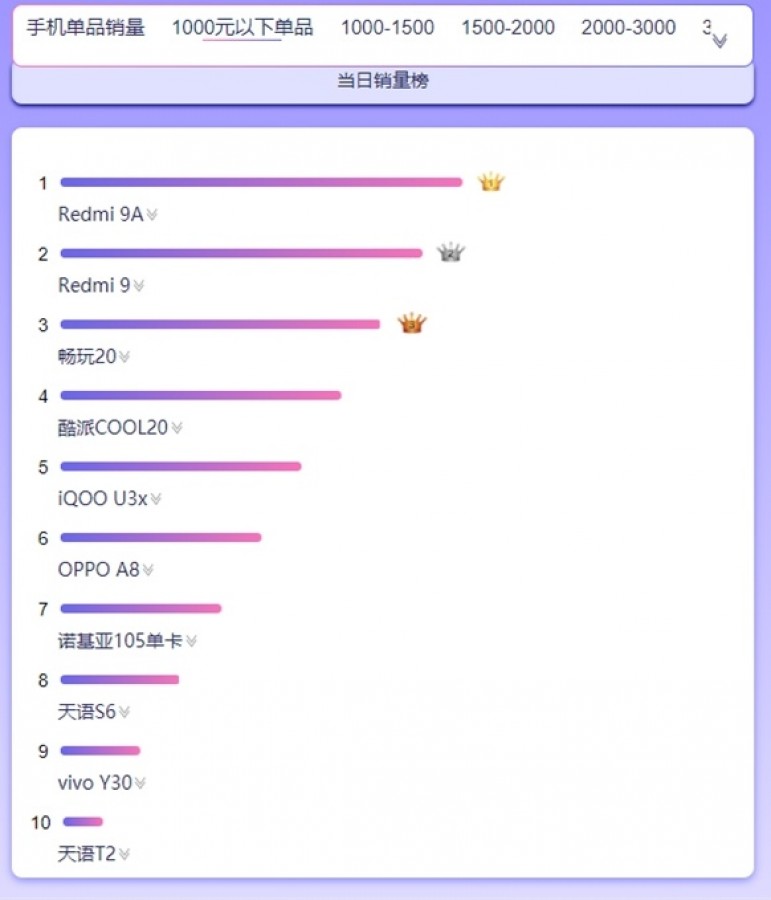
Task: Expand details for iQOO U3x
Action: pos(156,499)
